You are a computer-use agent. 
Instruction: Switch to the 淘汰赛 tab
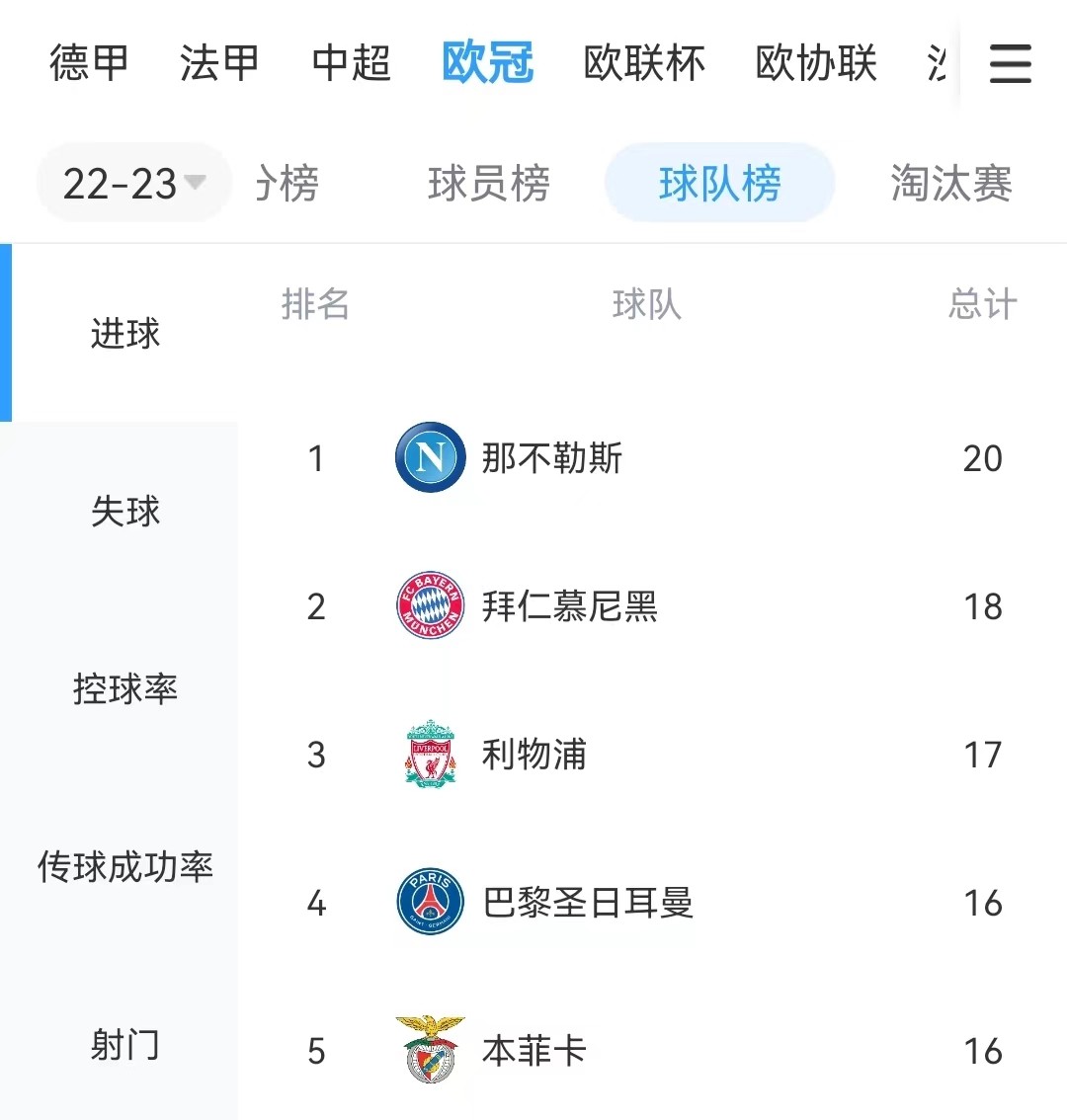949,185
